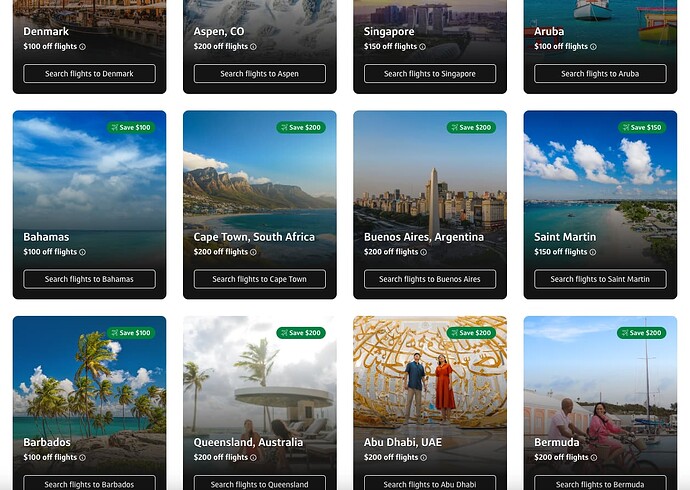Image resolution: width=690 pixels, height=490 pixels.
Task: Search flights to Queensland
Action: 259,484
